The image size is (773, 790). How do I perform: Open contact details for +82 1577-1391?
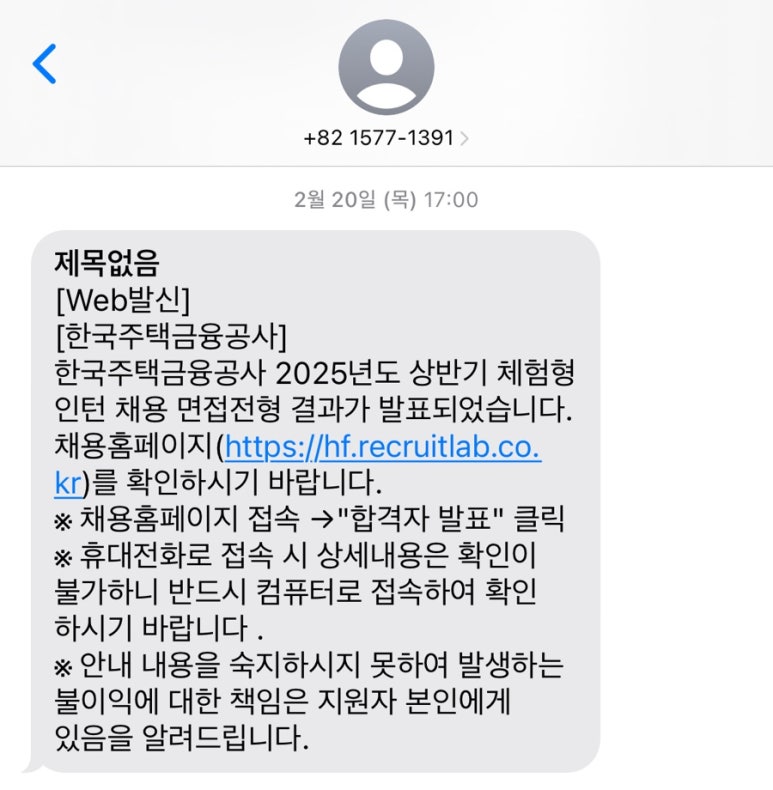tap(385, 137)
